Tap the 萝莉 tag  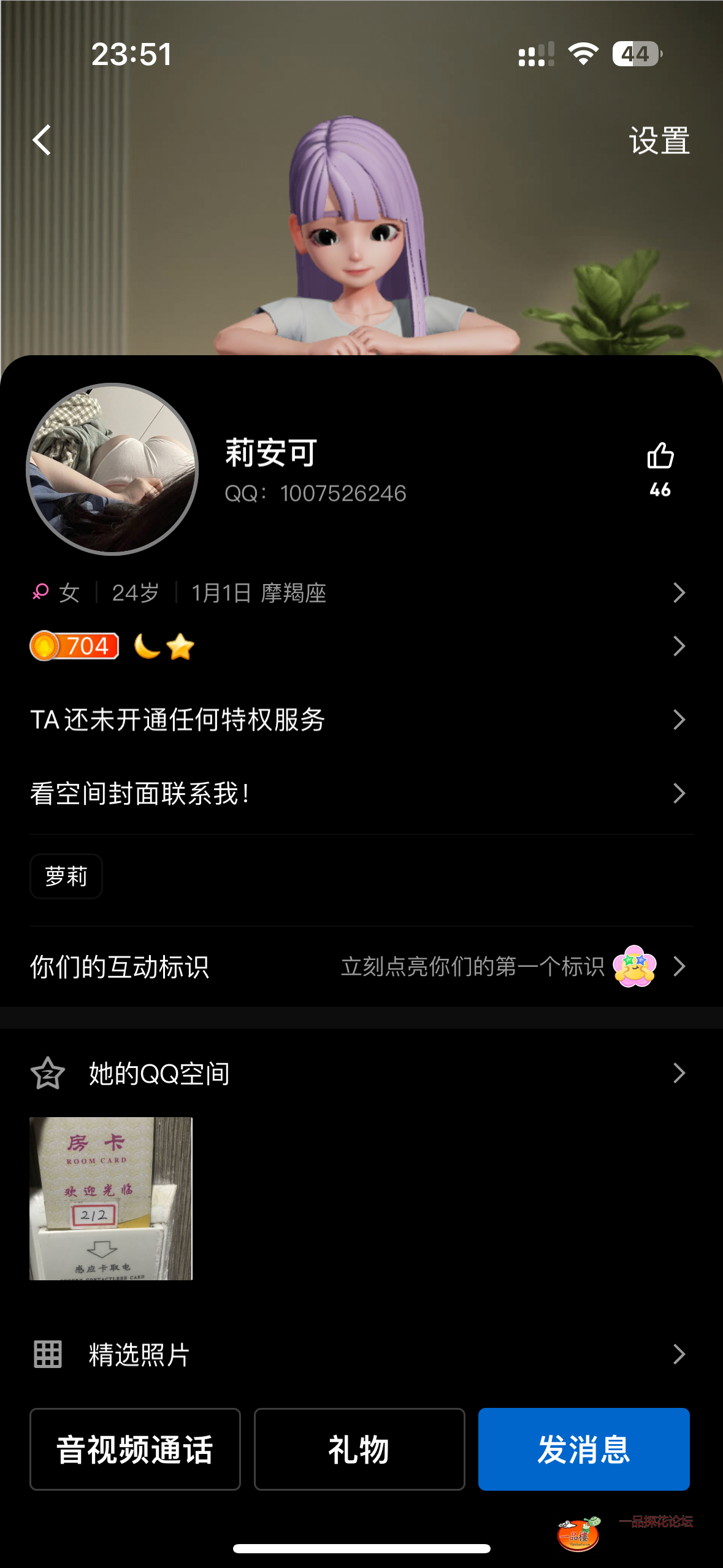point(66,876)
